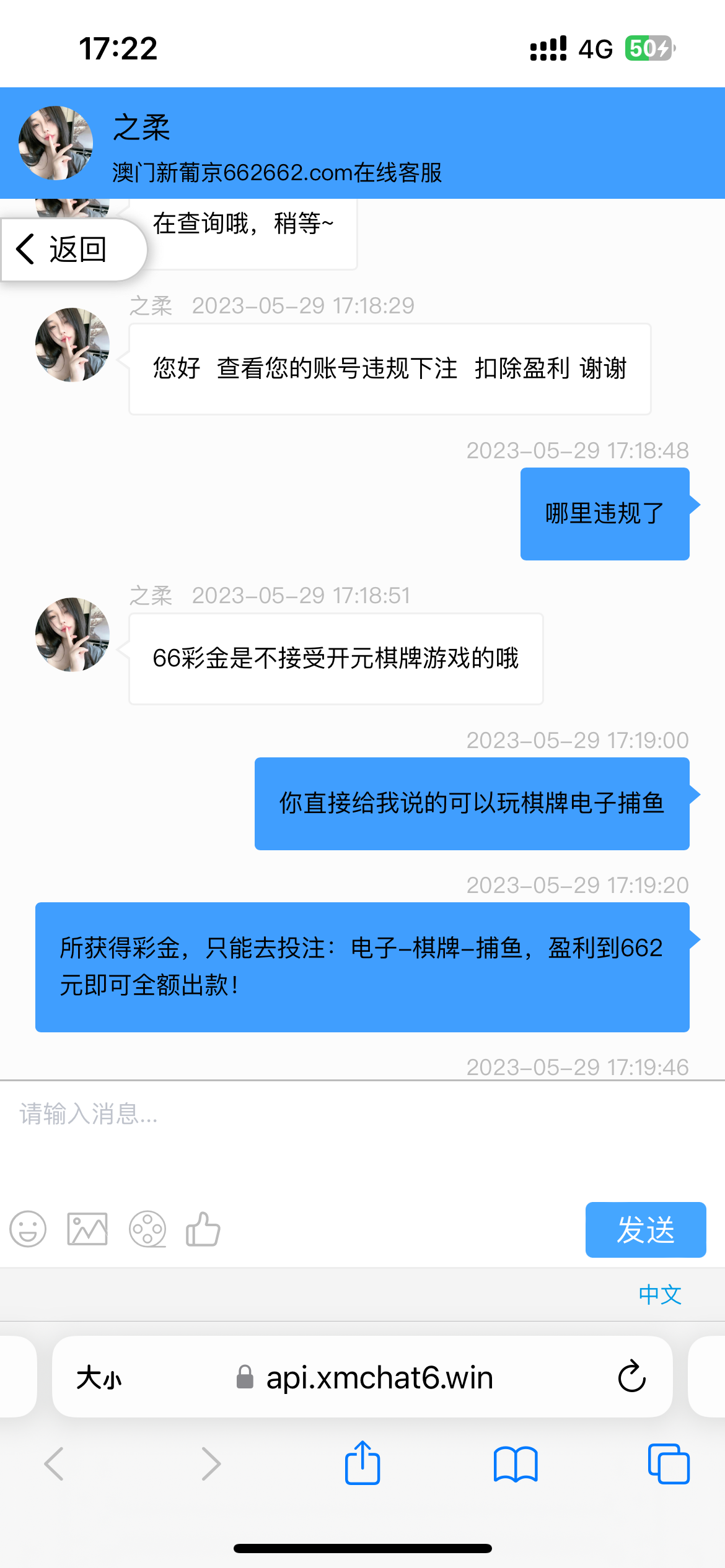Open the emoji picker icon
This screenshot has height=1568, width=725.
pos(28,1229)
